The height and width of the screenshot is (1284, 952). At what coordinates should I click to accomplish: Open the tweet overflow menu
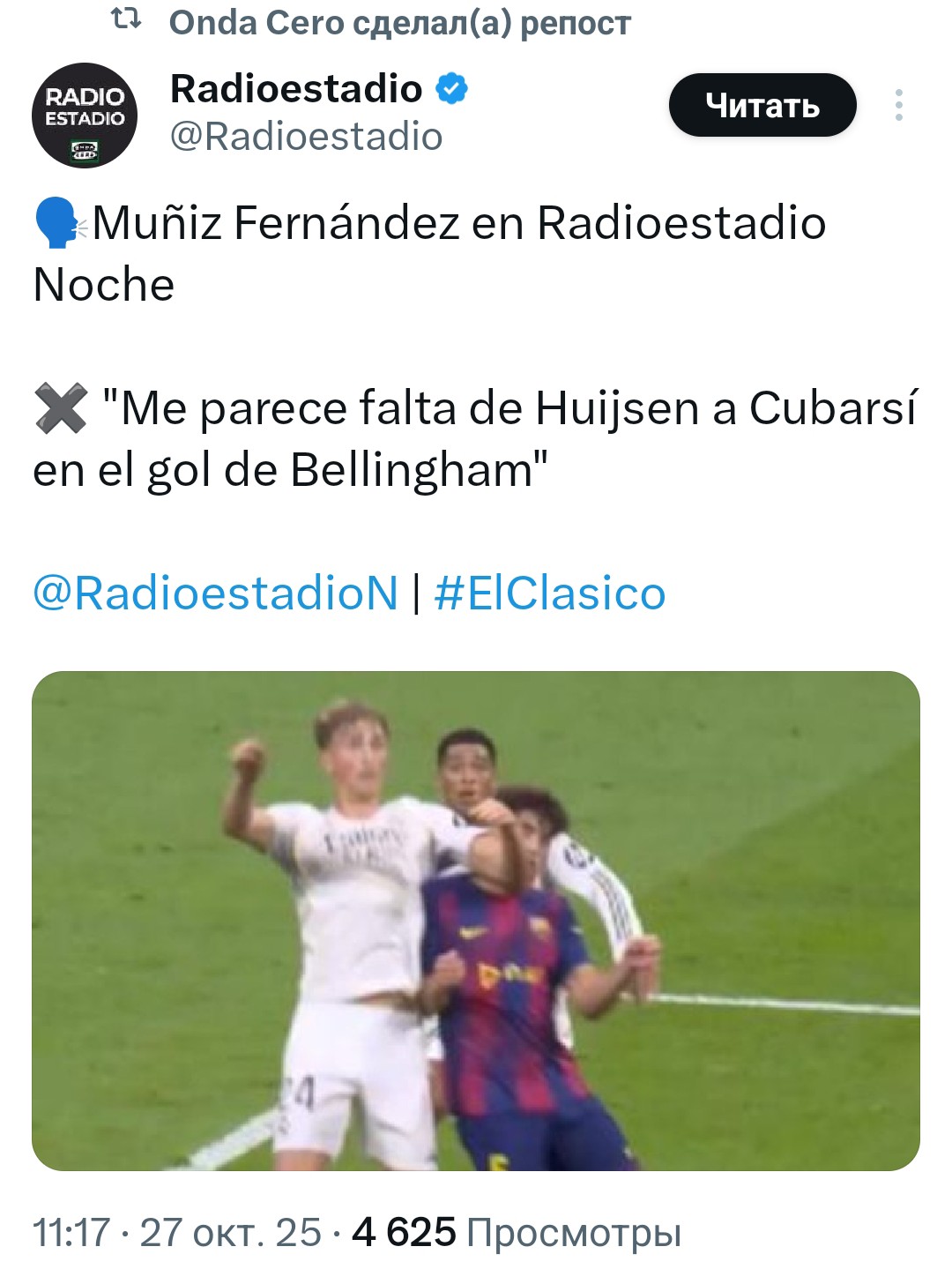(x=898, y=105)
